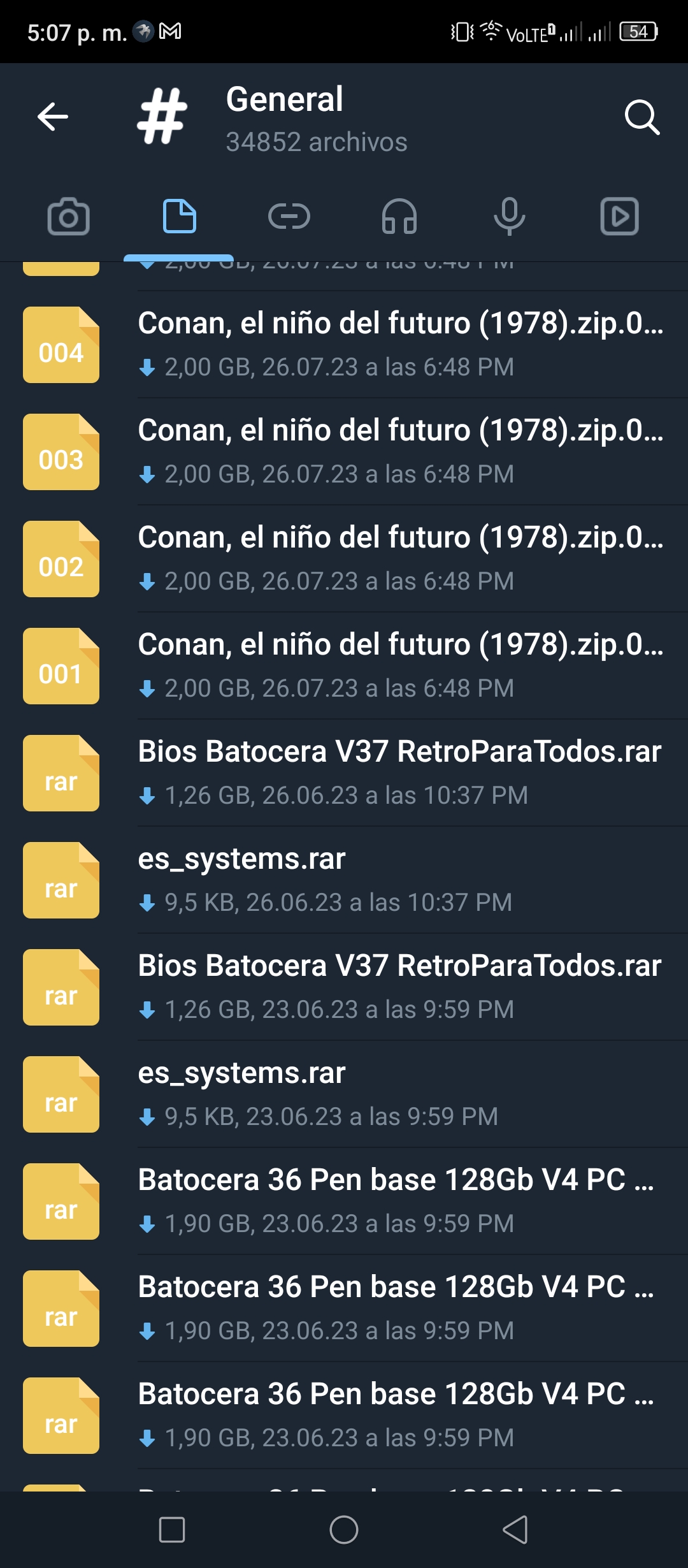
Task: Open search in General files
Action: 641,117
